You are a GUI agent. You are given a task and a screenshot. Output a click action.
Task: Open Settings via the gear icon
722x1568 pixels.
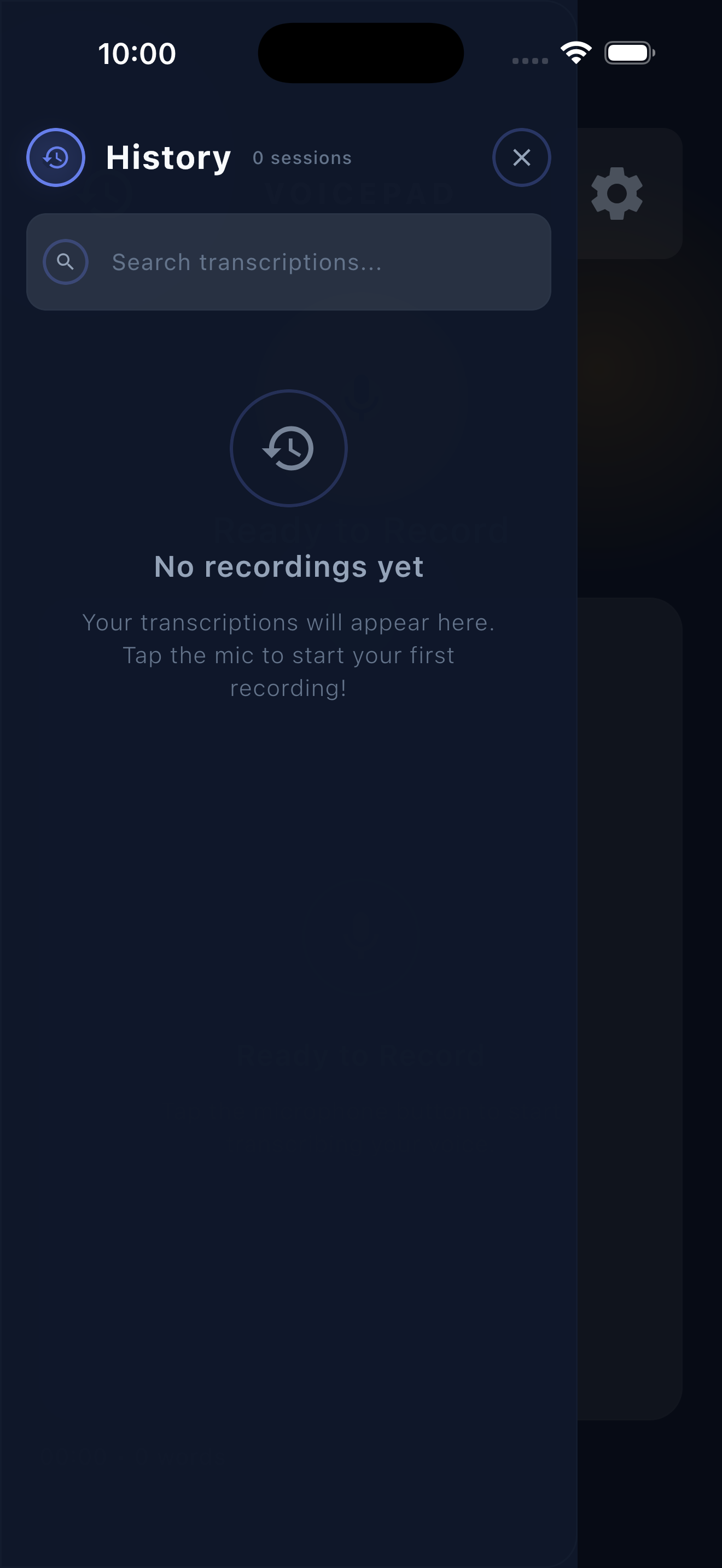coord(618,194)
